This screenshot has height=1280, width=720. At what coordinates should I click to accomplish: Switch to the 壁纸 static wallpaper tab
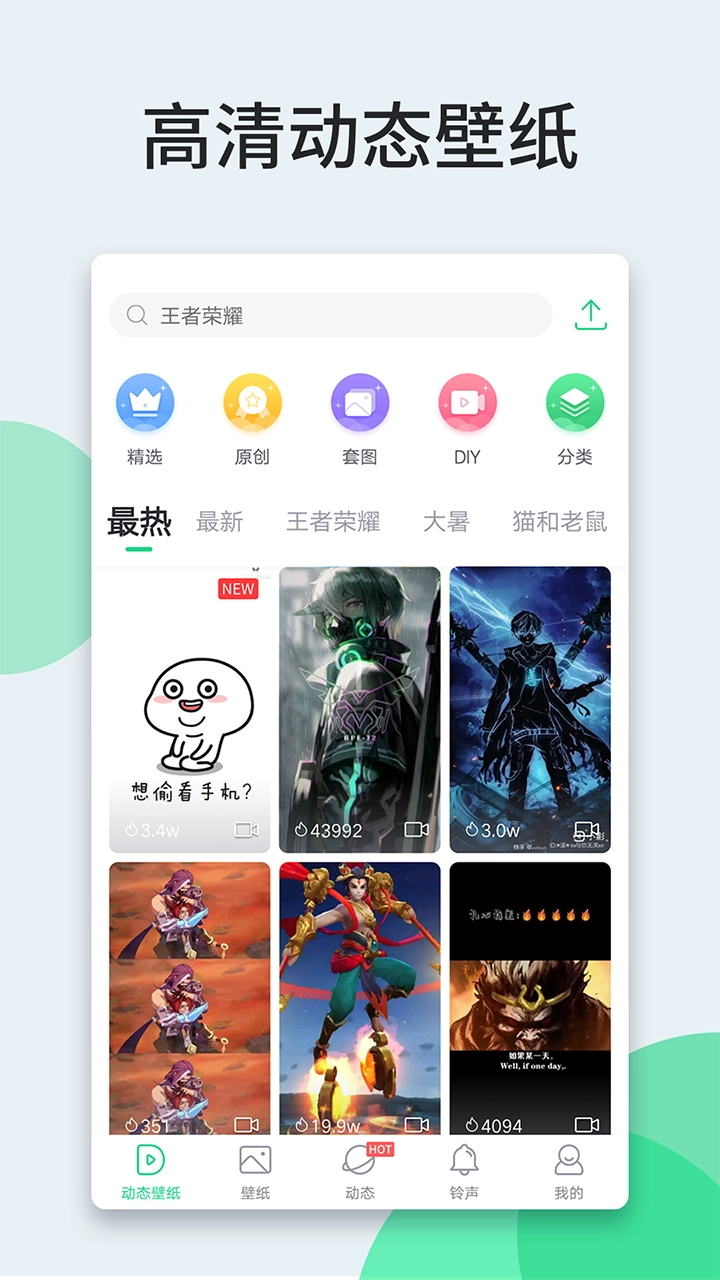point(255,1168)
